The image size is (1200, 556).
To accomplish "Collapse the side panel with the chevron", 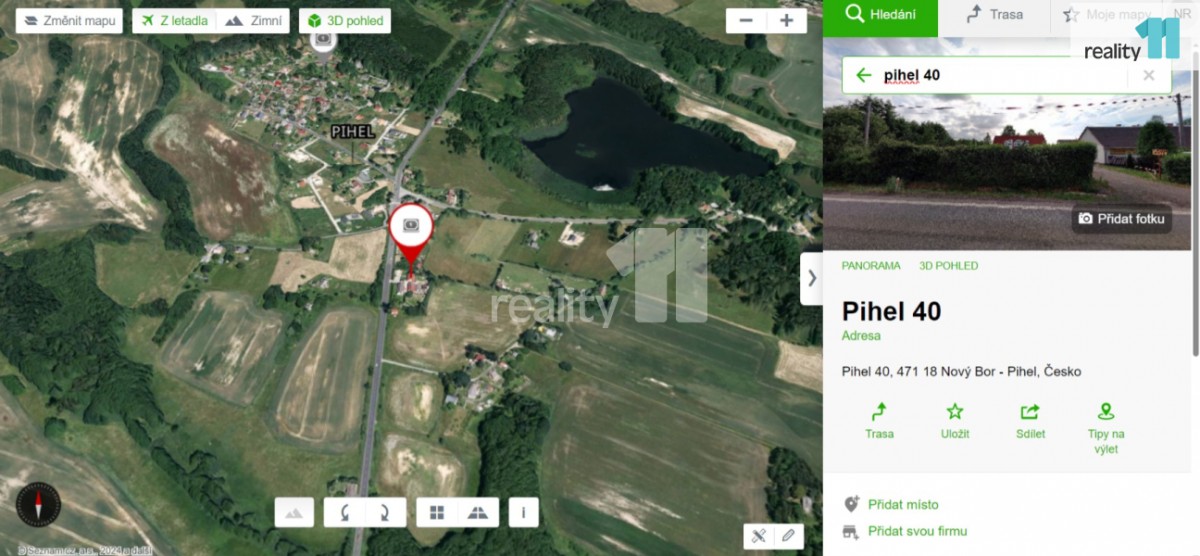I will coord(811,279).
